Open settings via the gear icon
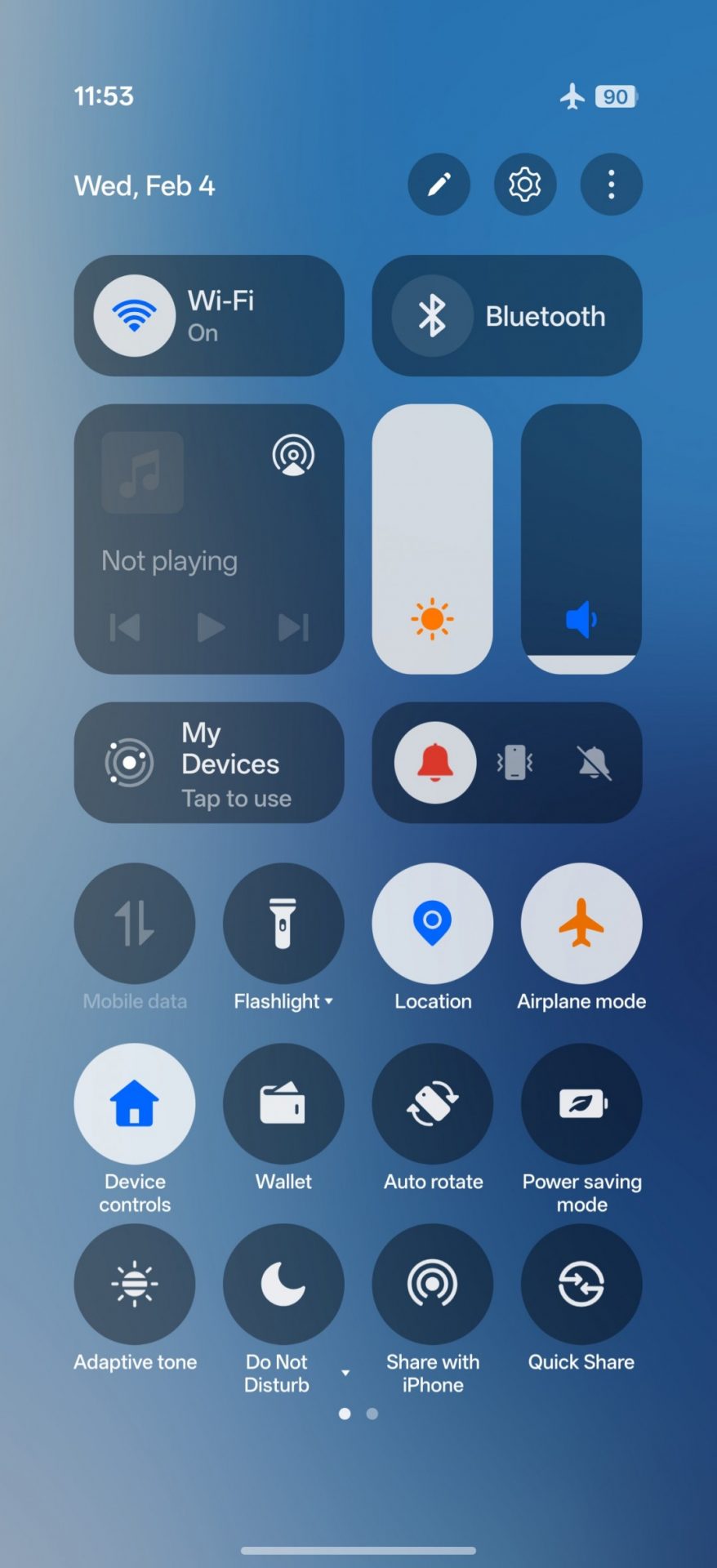 (x=524, y=185)
